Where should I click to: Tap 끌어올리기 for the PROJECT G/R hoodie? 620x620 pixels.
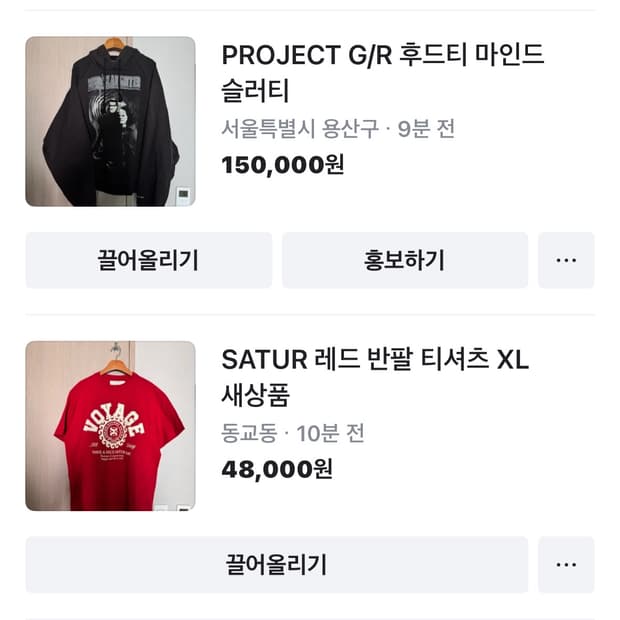tap(148, 261)
